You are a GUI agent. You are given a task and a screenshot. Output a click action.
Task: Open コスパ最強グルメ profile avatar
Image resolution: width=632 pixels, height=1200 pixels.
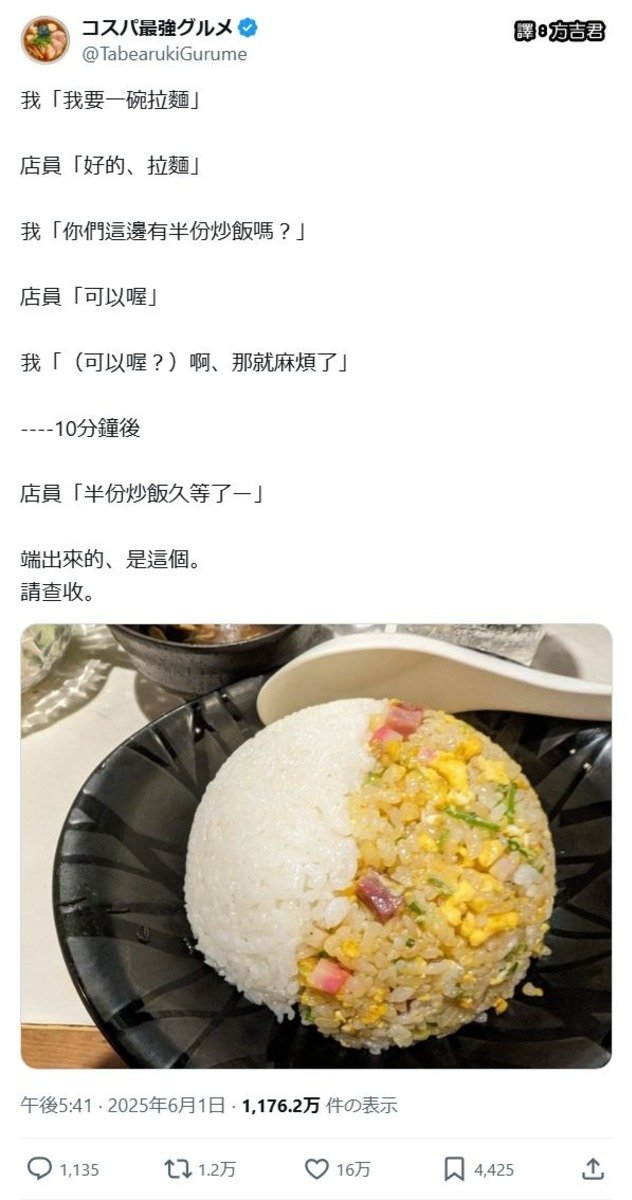click(45, 40)
